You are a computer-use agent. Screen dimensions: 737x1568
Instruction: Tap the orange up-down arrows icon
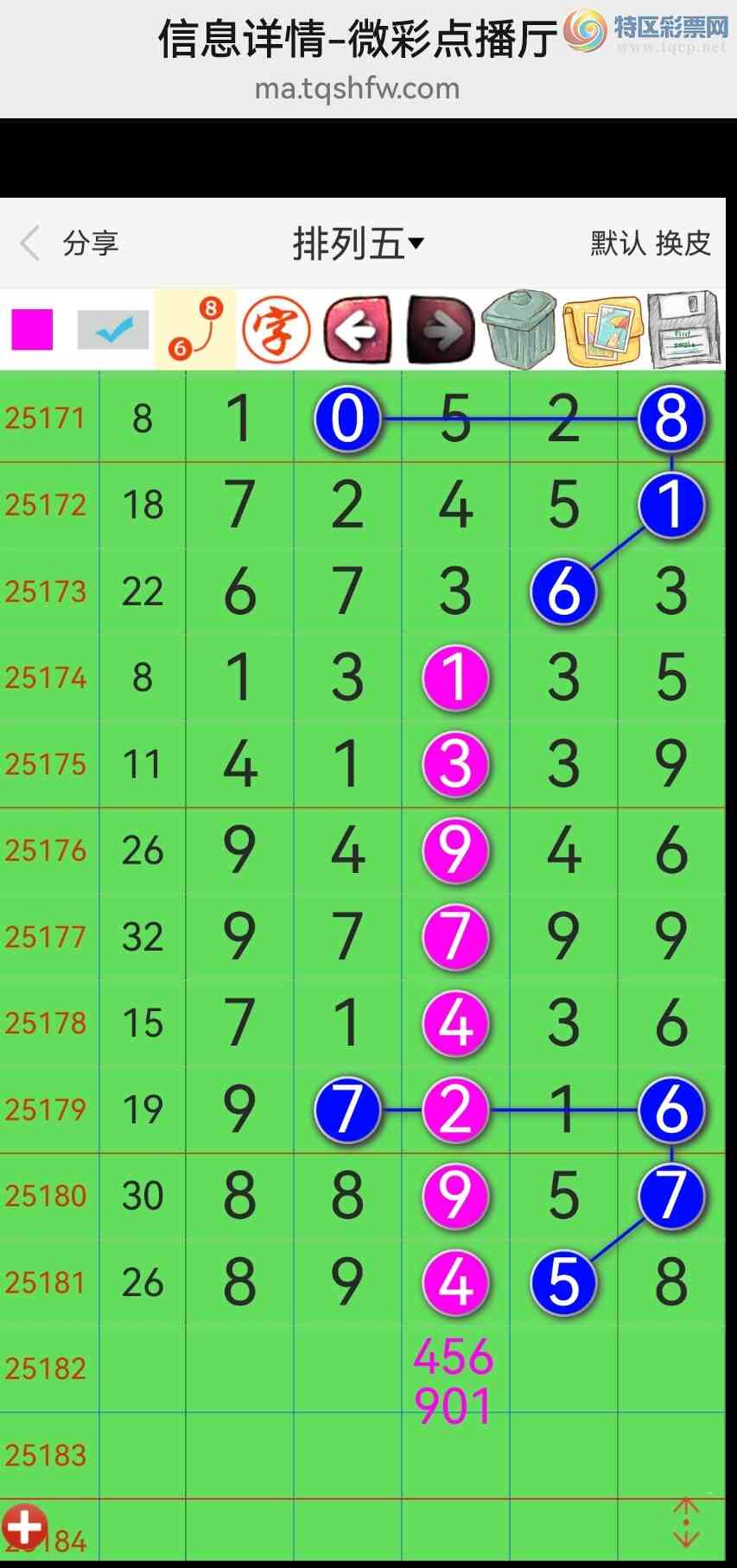(x=685, y=1523)
